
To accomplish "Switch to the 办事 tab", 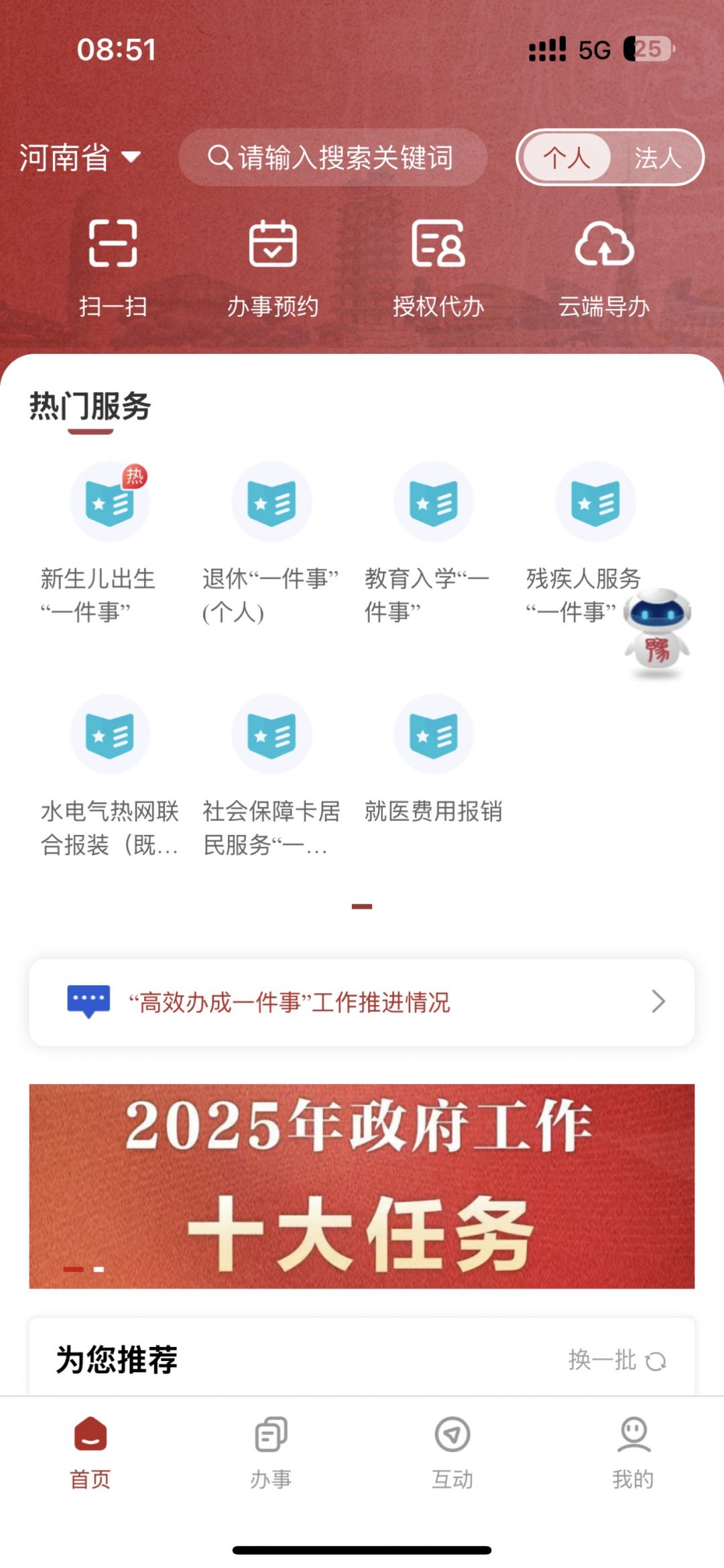I will [271, 1451].
